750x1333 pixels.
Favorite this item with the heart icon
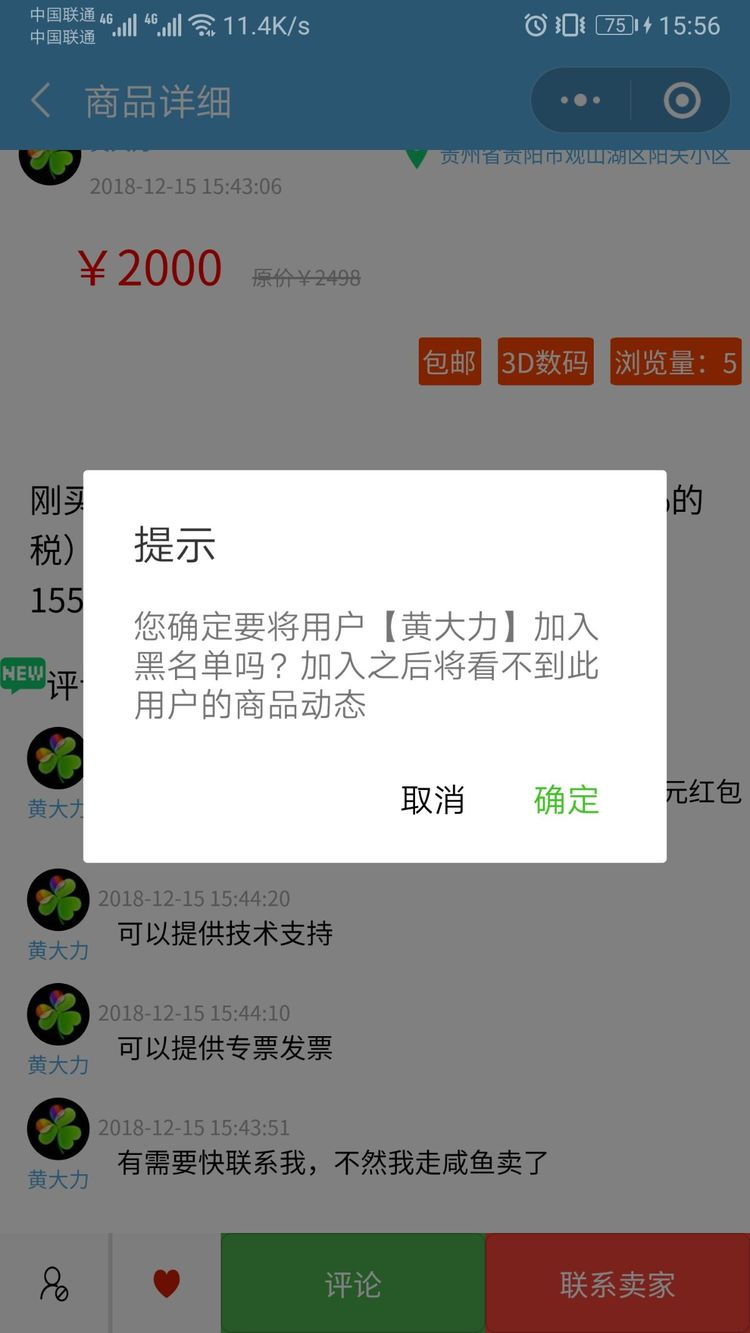coord(166,1283)
